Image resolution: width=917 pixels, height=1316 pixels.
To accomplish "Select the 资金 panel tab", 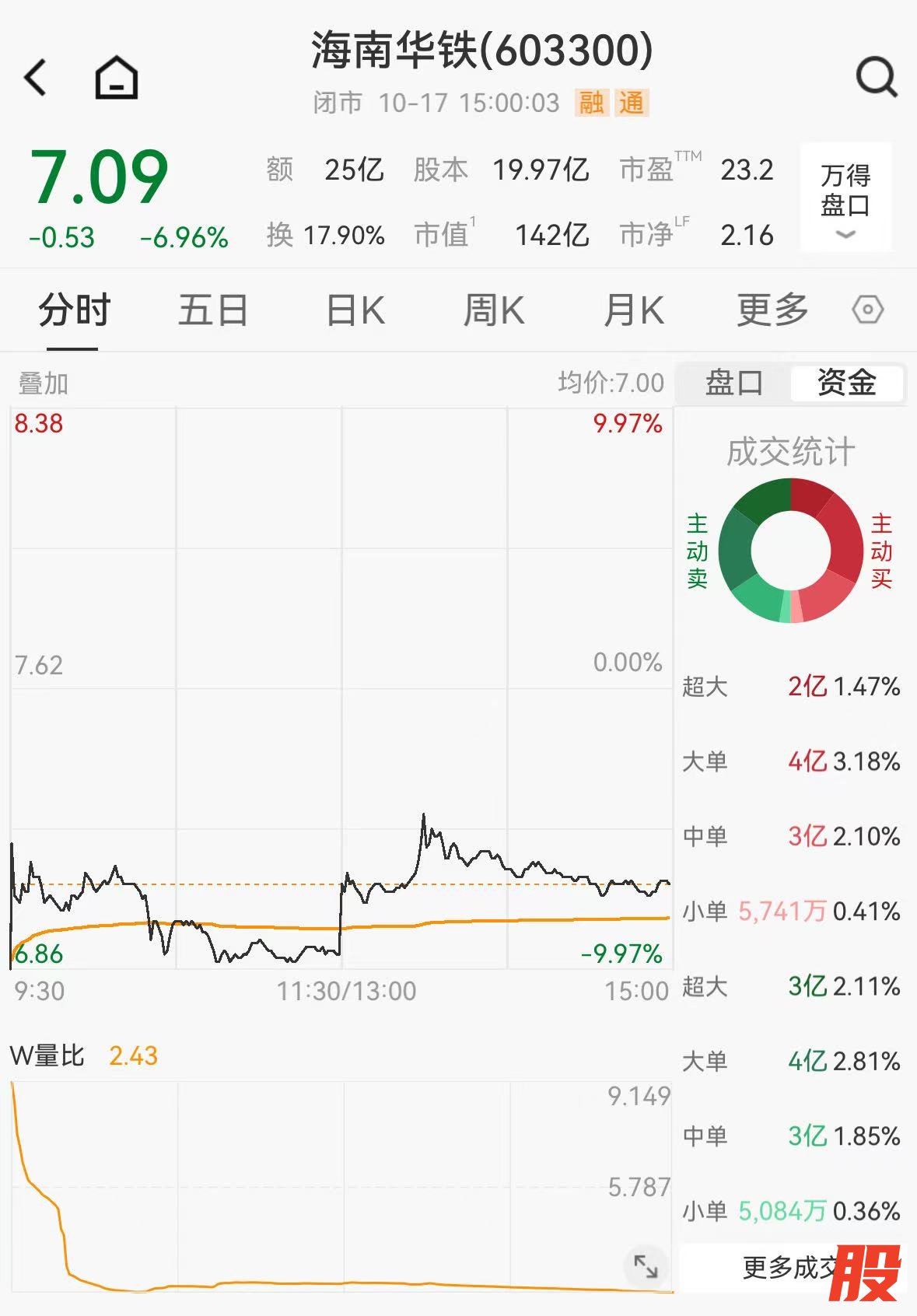I will coord(846,383).
